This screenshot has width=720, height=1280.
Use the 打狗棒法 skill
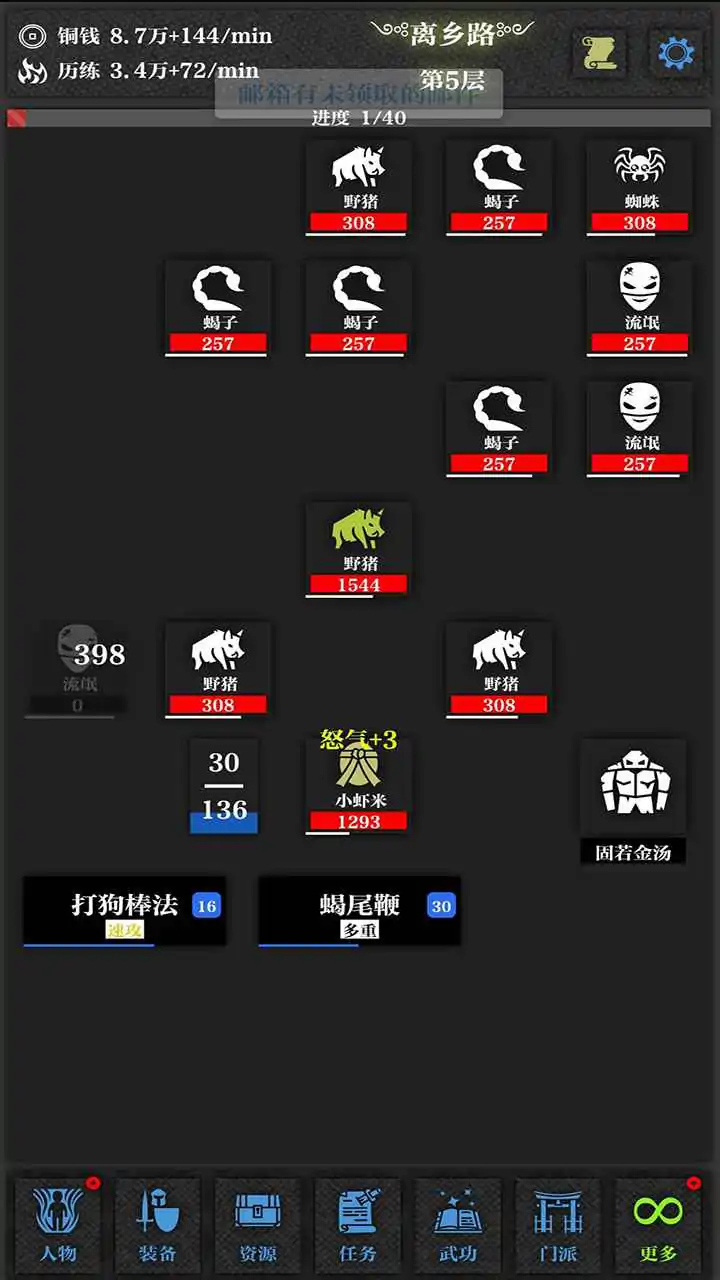click(125, 911)
